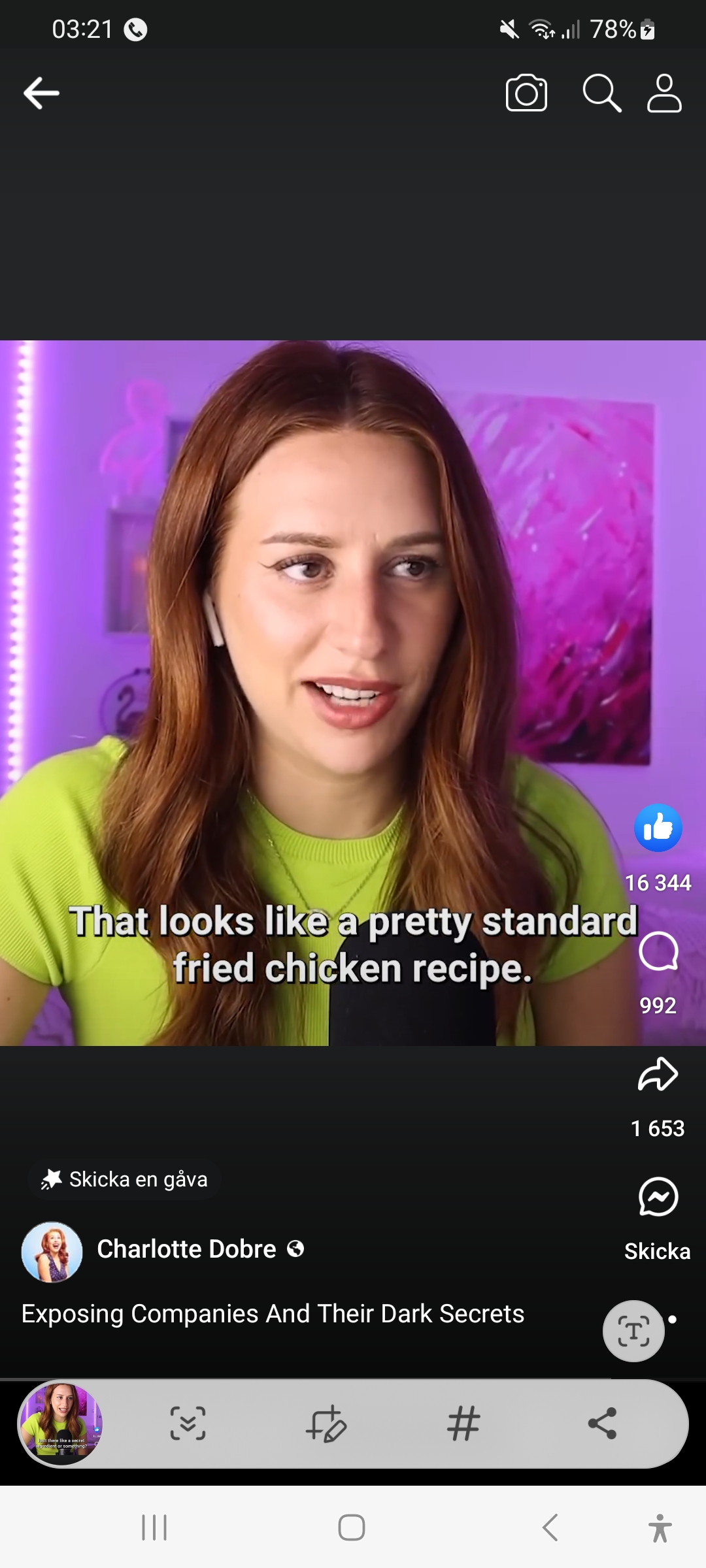706x1568 pixels.
Task: Share the video via arrow icon
Action: click(658, 1075)
